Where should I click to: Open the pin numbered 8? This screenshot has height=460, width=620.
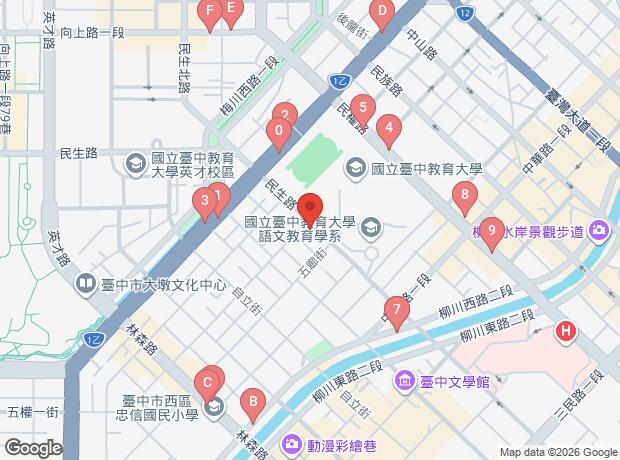pyautogui.click(x=463, y=196)
